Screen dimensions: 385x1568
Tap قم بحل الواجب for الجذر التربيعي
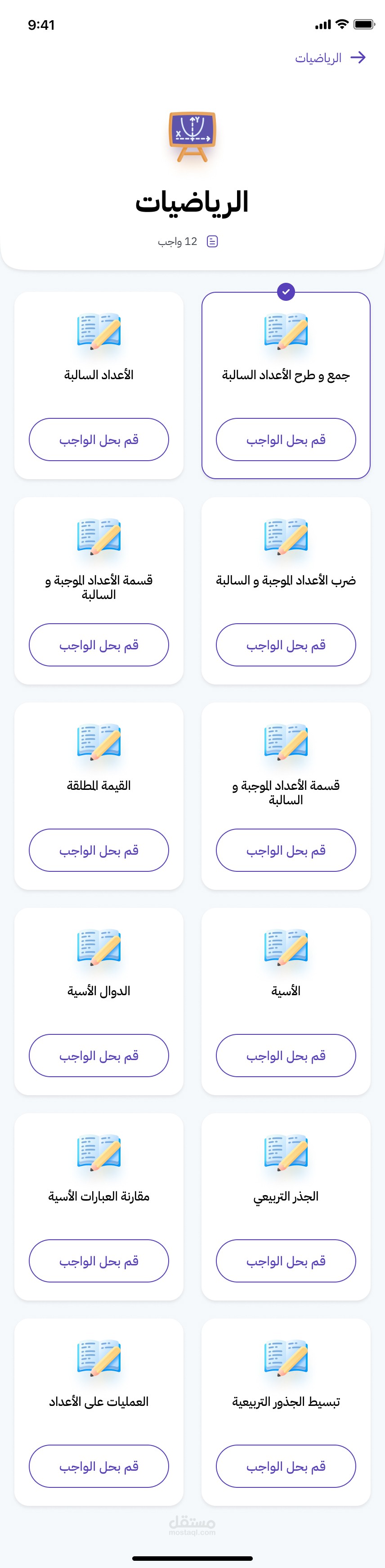(x=286, y=1260)
